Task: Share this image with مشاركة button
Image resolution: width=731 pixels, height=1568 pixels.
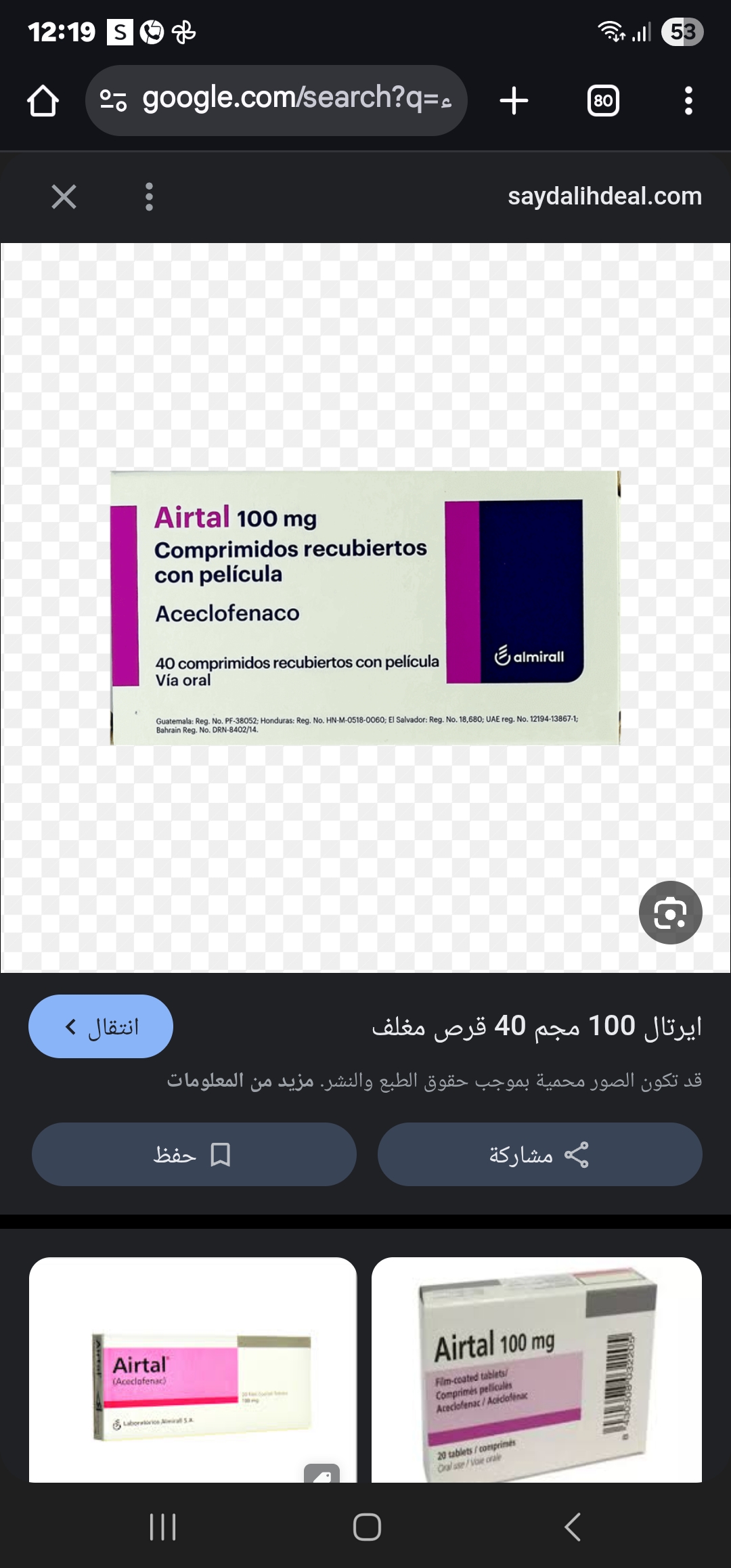Action: pyautogui.click(x=539, y=1154)
